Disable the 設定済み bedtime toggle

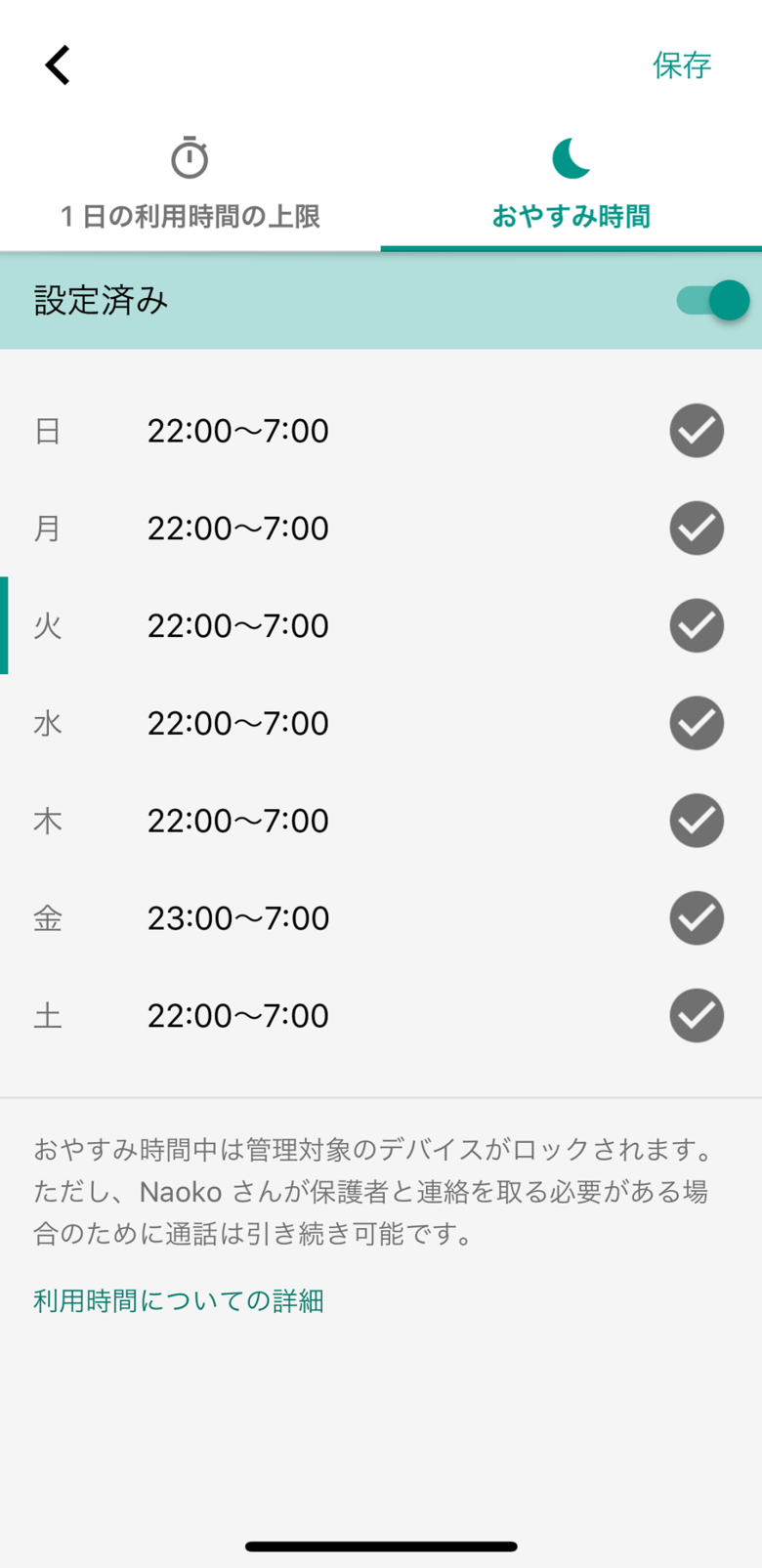click(713, 300)
